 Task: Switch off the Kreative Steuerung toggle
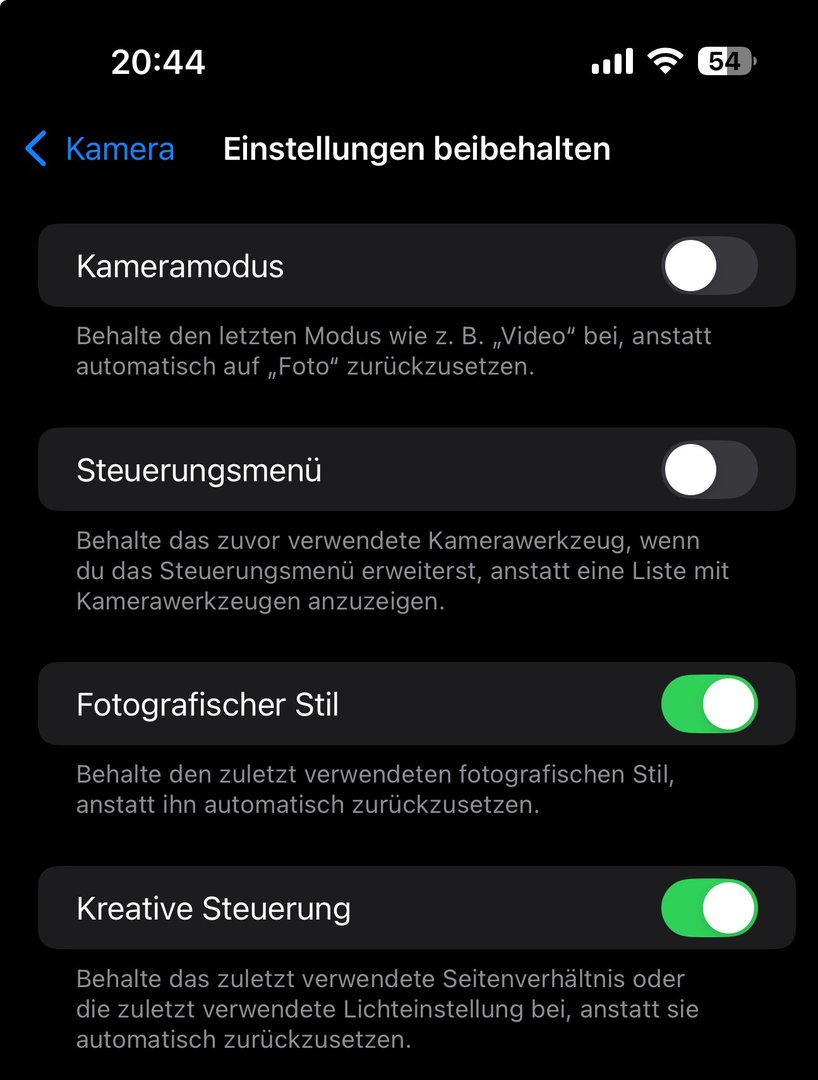click(x=709, y=908)
